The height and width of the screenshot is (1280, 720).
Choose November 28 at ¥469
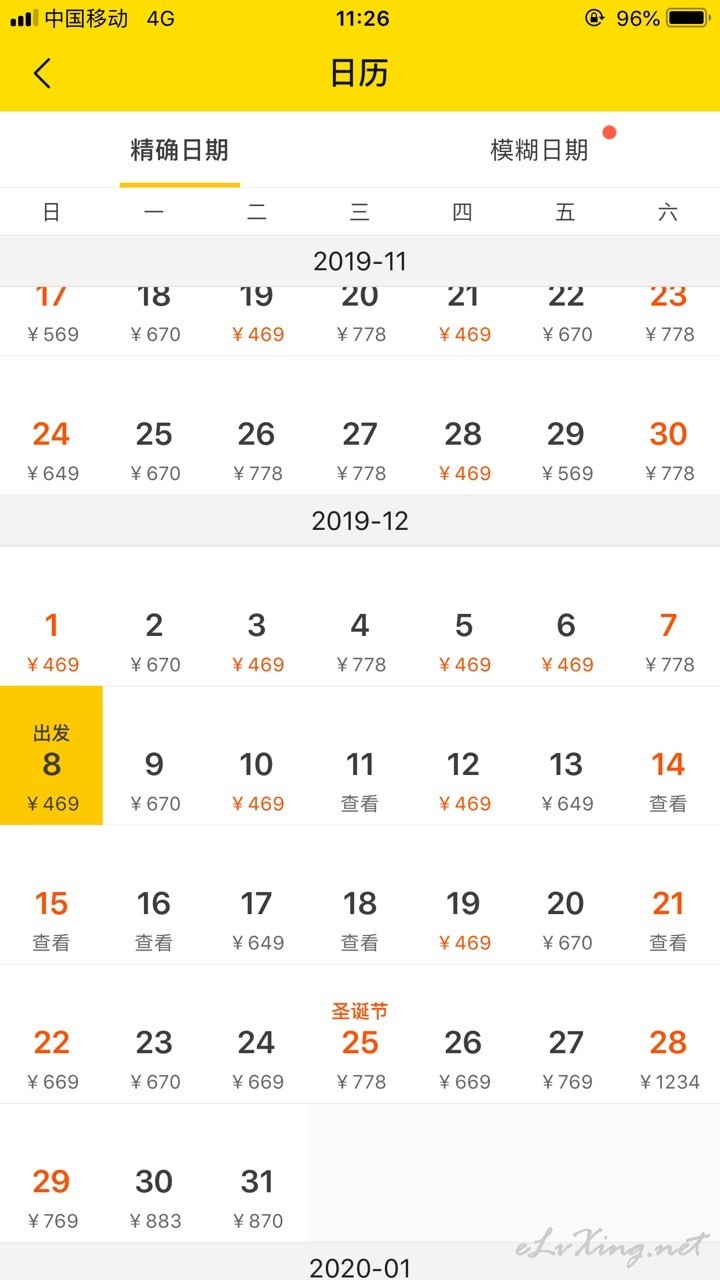pos(463,450)
